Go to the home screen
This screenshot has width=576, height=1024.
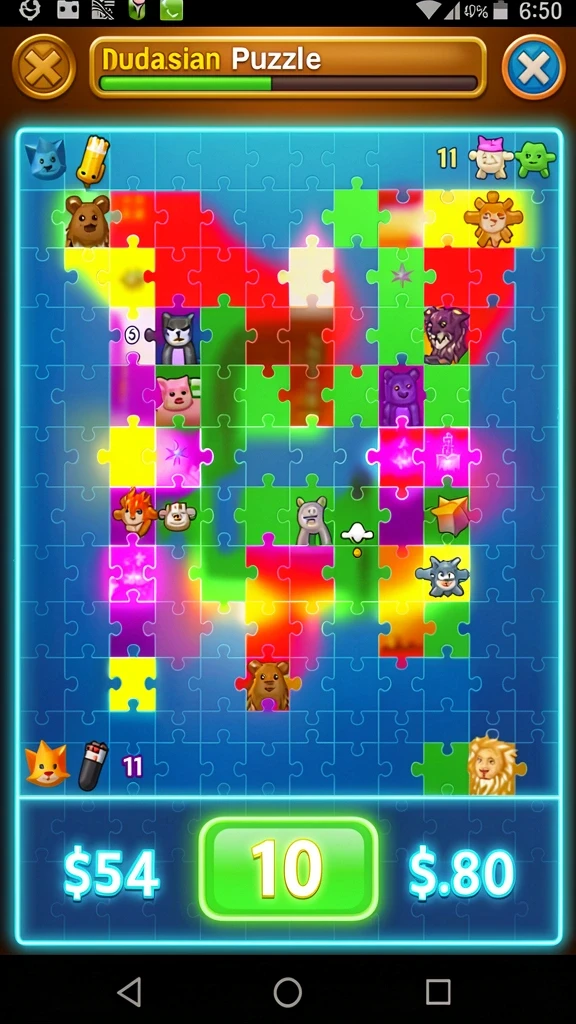point(287,991)
